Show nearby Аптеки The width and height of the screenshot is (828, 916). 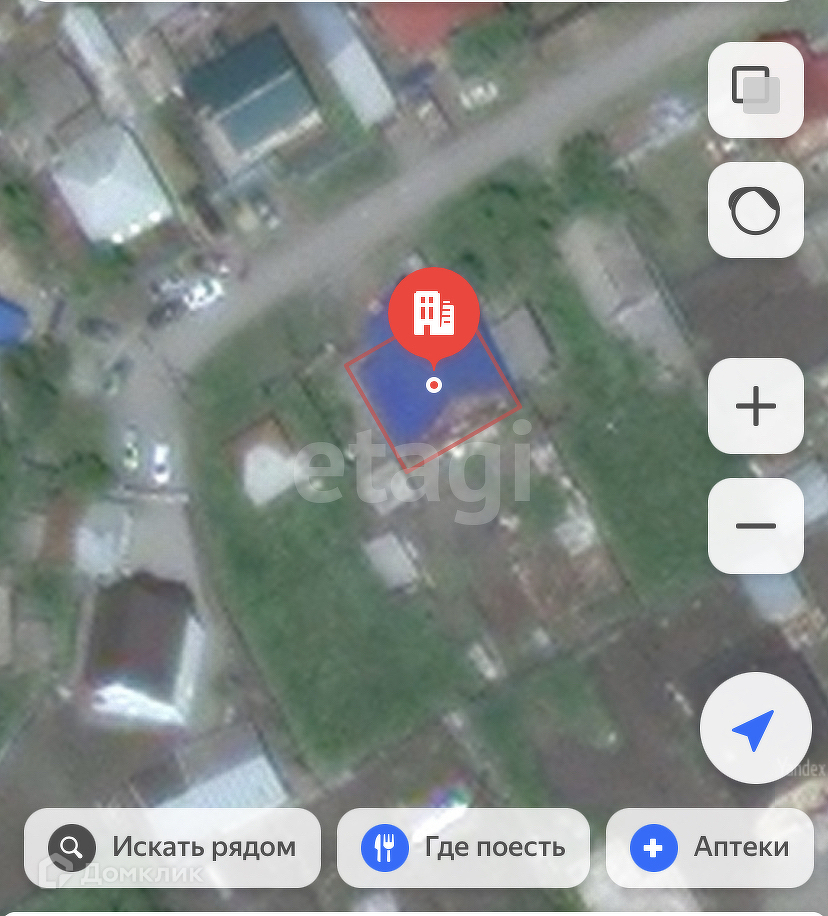tap(710, 848)
